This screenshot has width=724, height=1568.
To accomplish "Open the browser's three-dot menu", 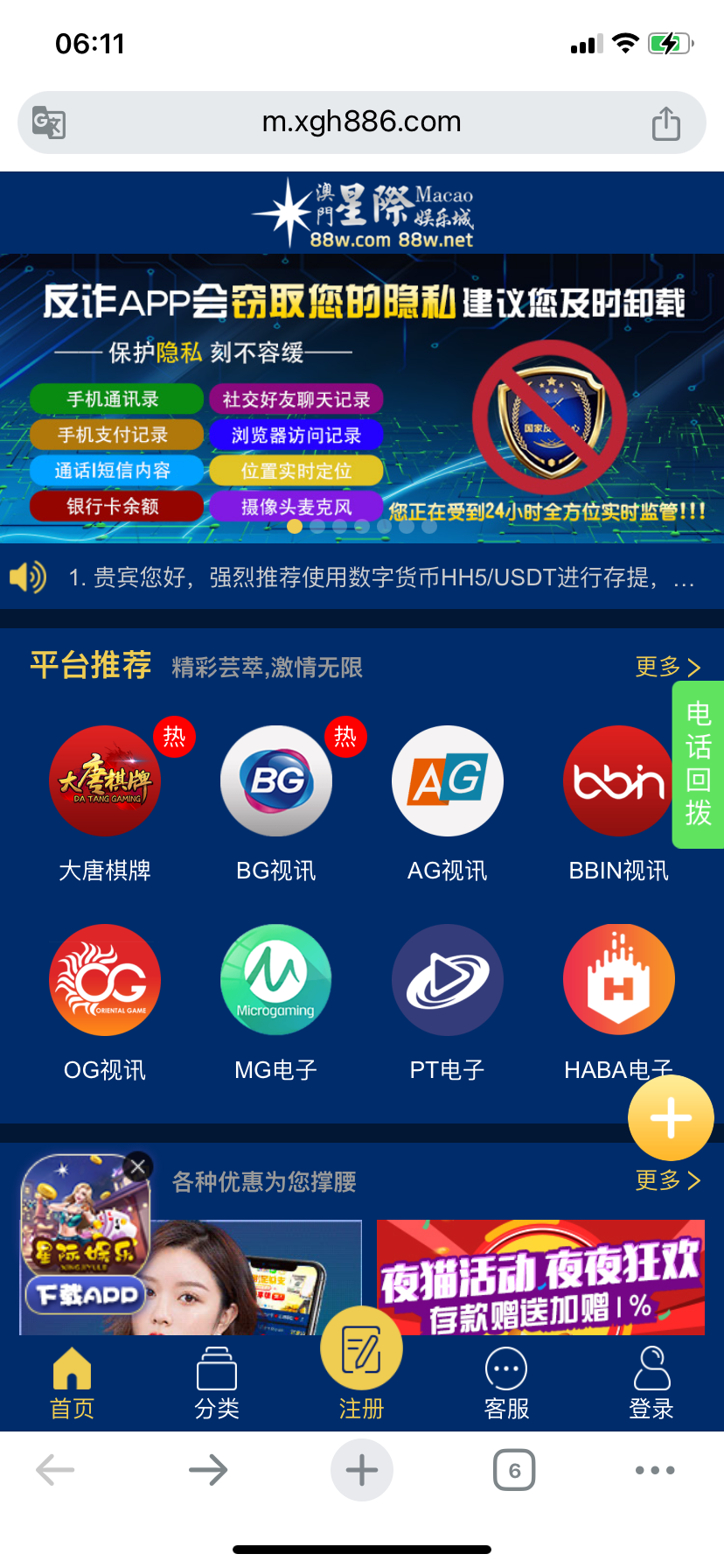I will pos(655,1471).
